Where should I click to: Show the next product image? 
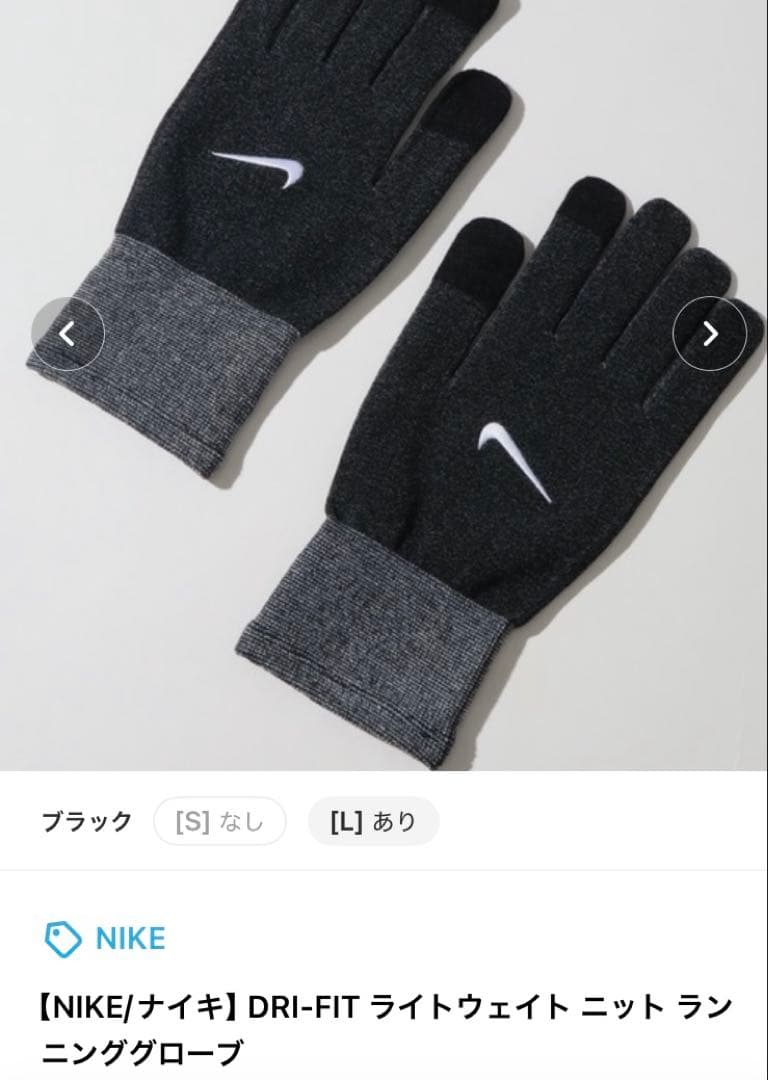click(709, 334)
